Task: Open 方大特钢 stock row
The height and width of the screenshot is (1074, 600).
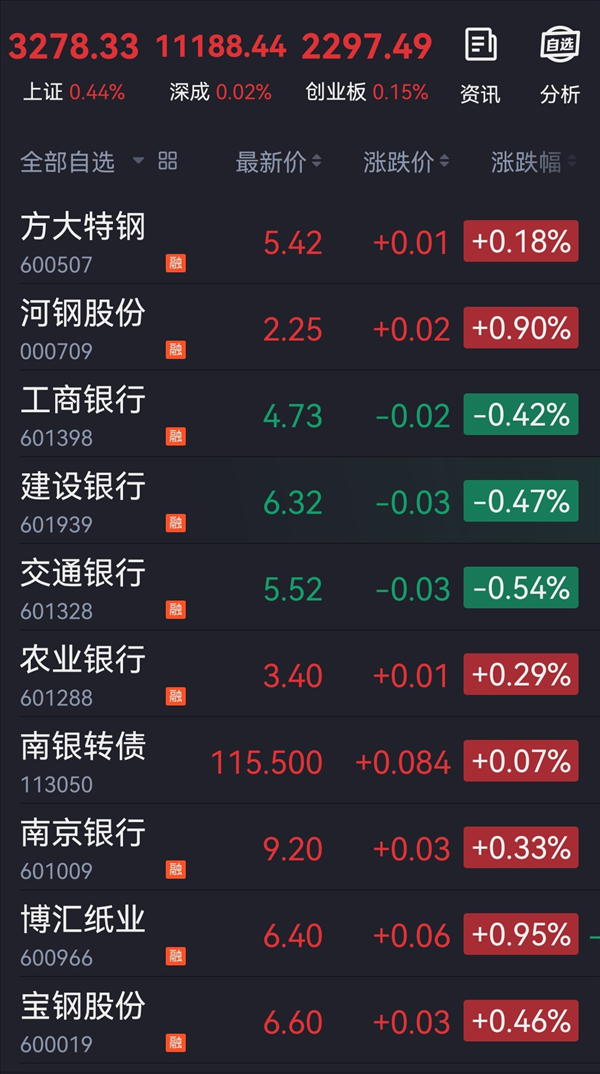Action: click(x=300, y=241)
